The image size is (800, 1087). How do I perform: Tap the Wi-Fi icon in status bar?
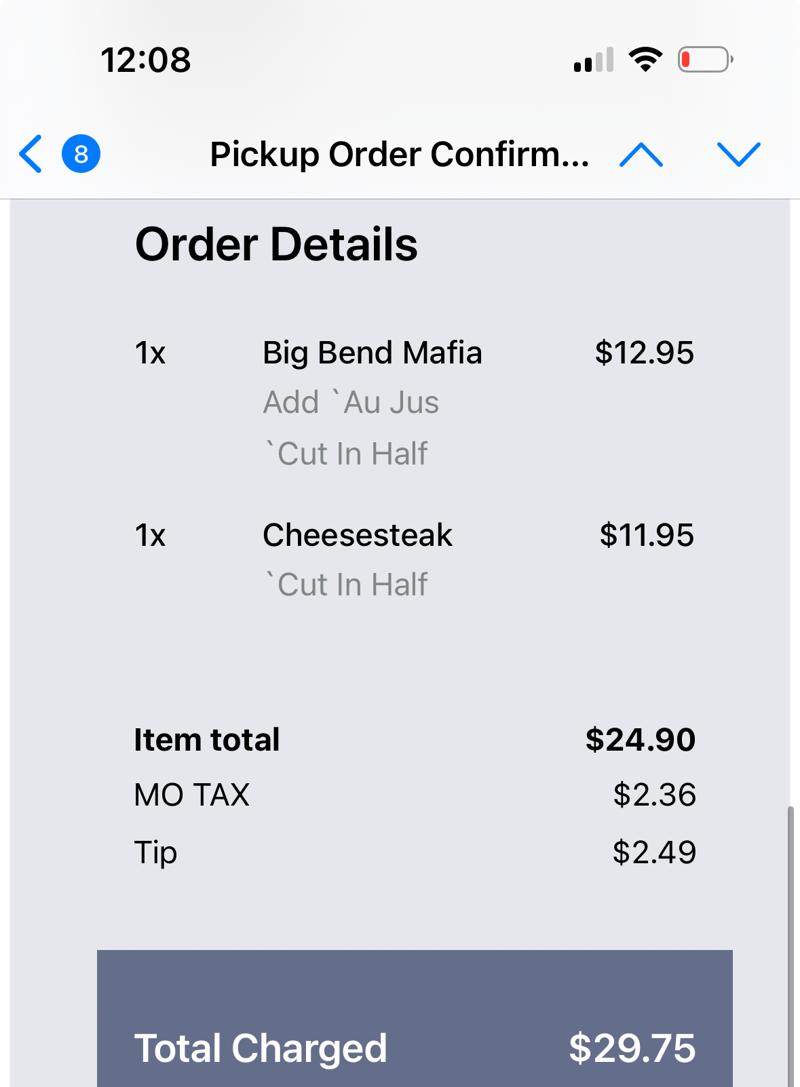[646, 59]
